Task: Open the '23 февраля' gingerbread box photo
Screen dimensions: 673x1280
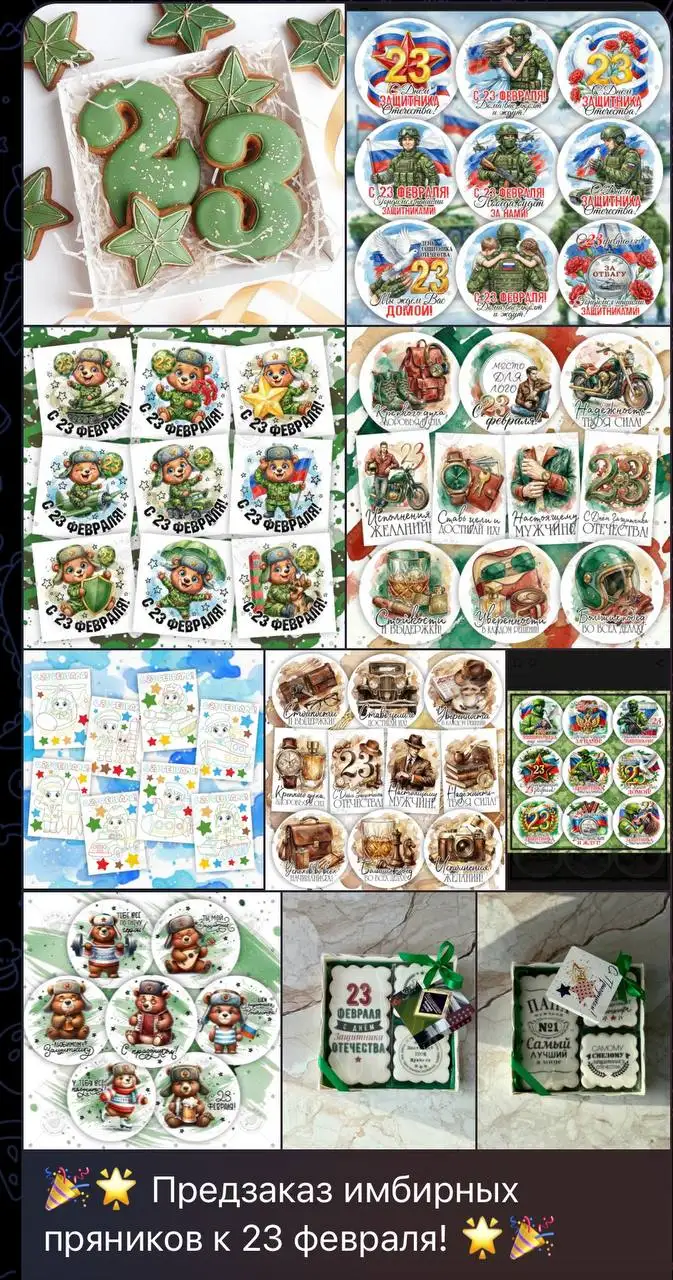Action: pyautogui.click(x=379, y=1020)
